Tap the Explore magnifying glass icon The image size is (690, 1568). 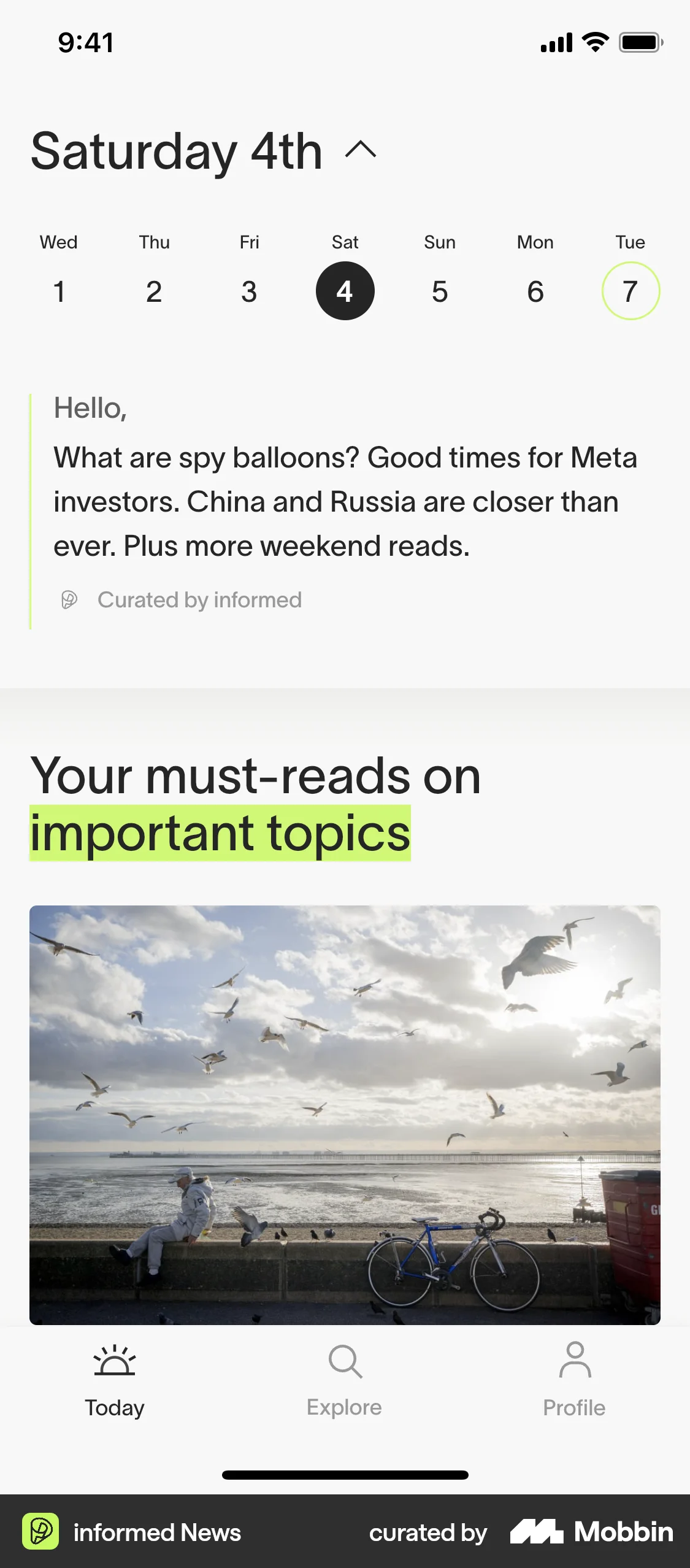[x=345, y=1361]
